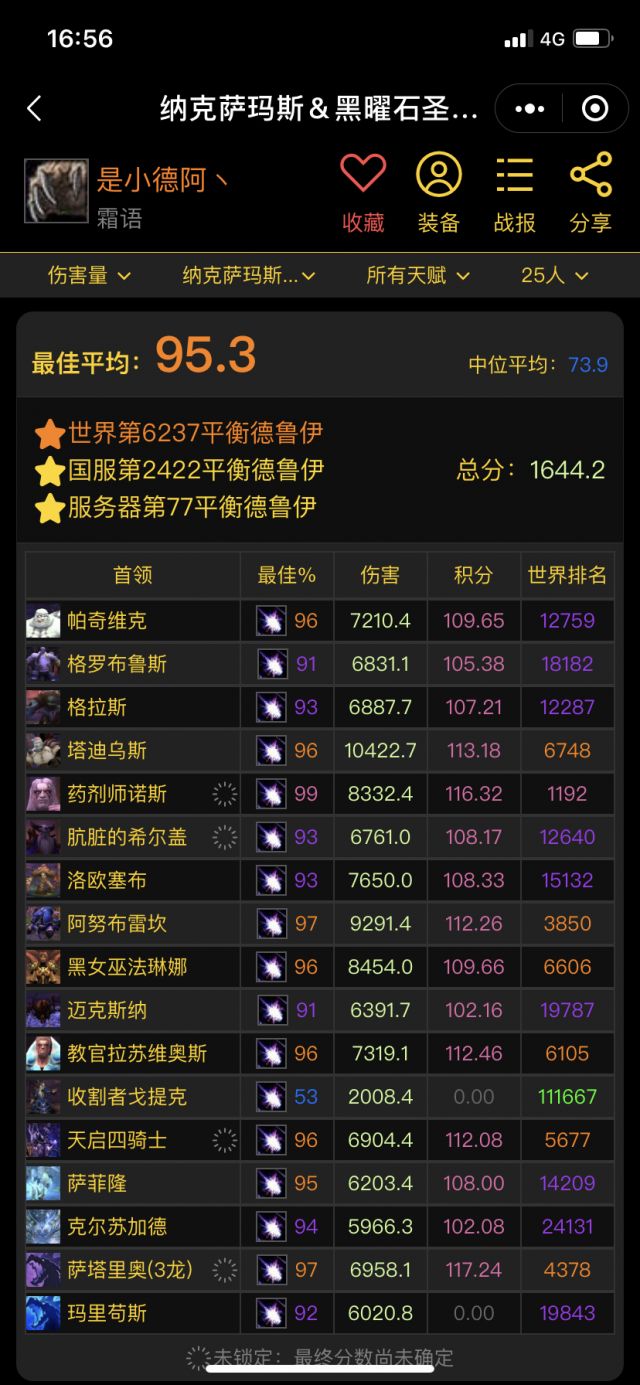The width and height of the screenshot is (640, 1385).
Task: Open the 战报 battle reports list
Action: [x=514, y=193]
